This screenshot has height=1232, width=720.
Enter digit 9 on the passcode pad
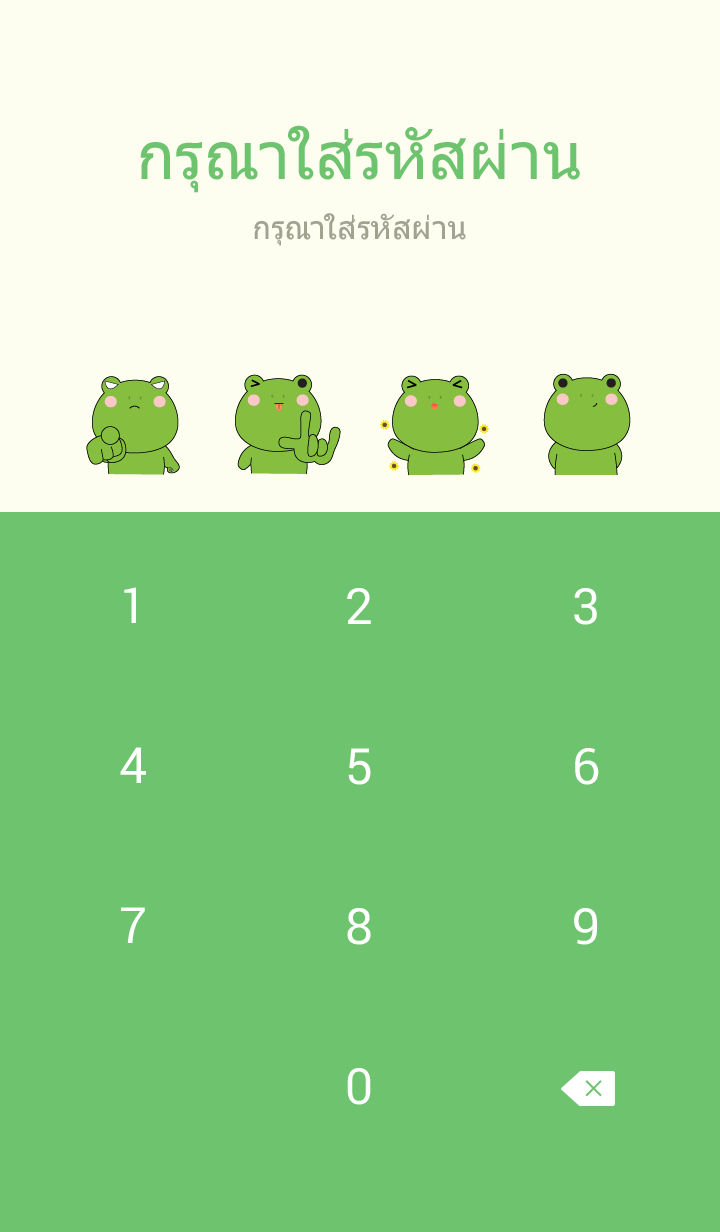coord(586,927)
